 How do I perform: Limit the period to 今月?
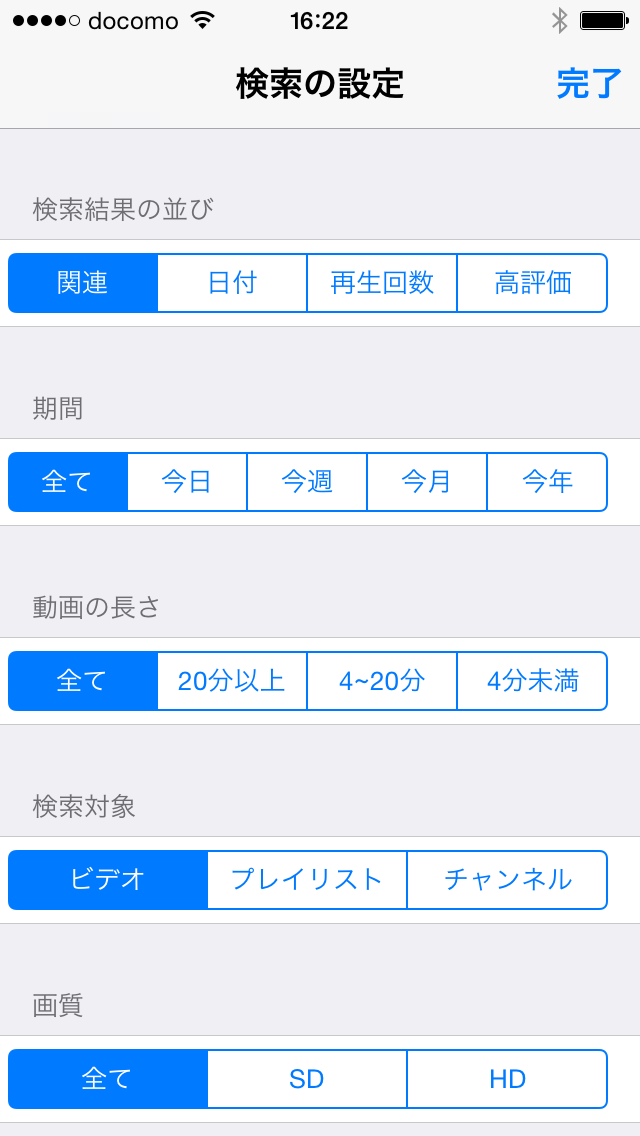tap(427, 482)
